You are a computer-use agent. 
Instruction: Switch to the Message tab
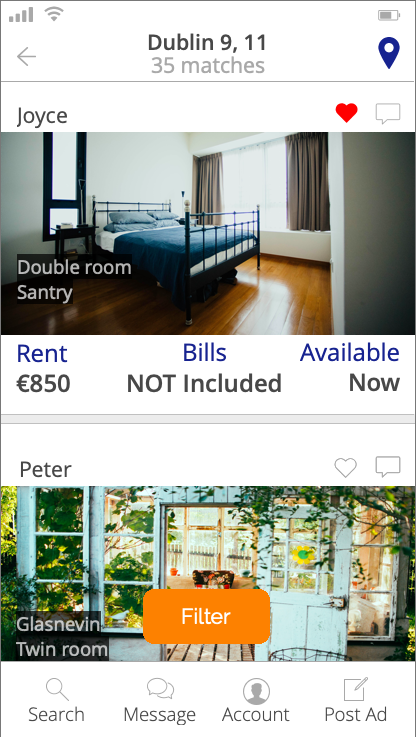click(160, 700)
